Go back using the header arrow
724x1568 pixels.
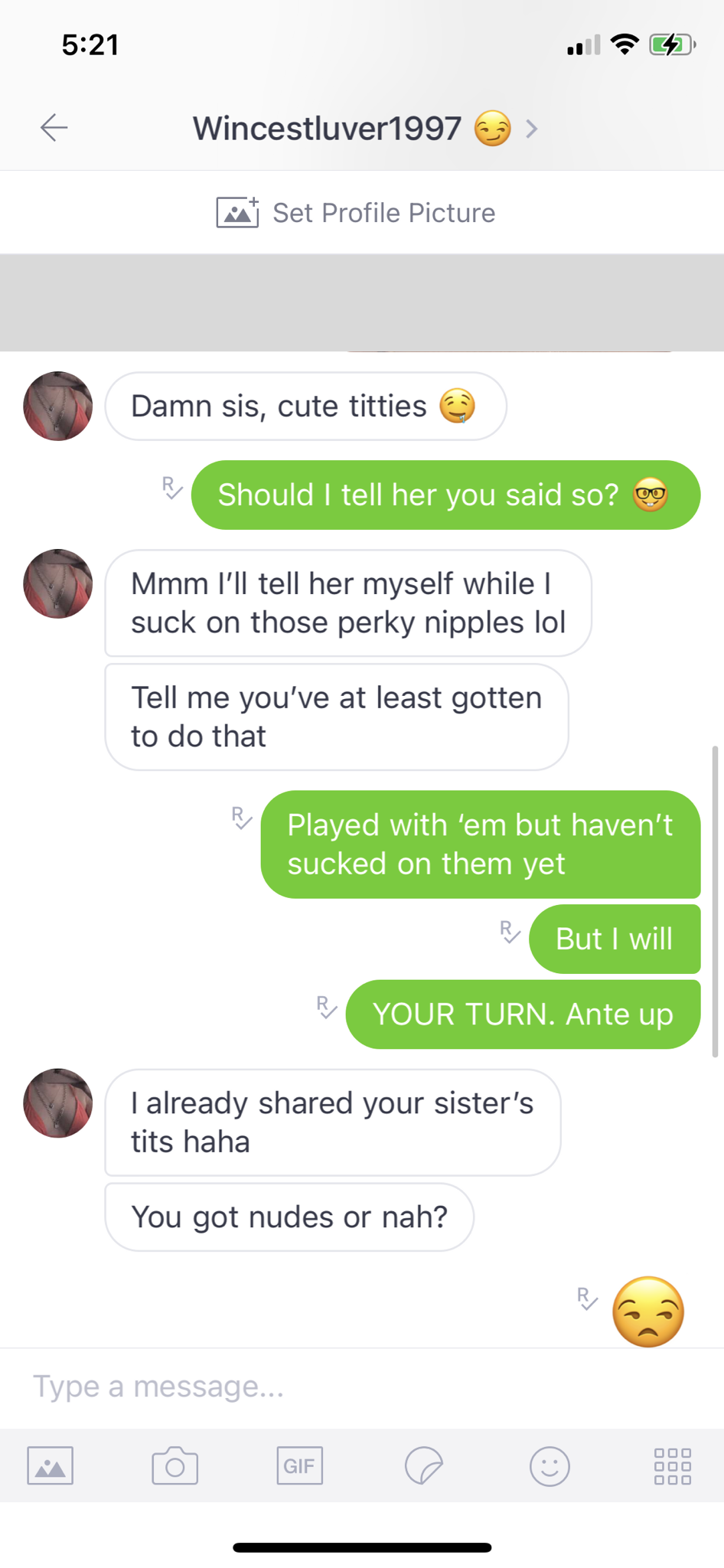tap(54, 127)
